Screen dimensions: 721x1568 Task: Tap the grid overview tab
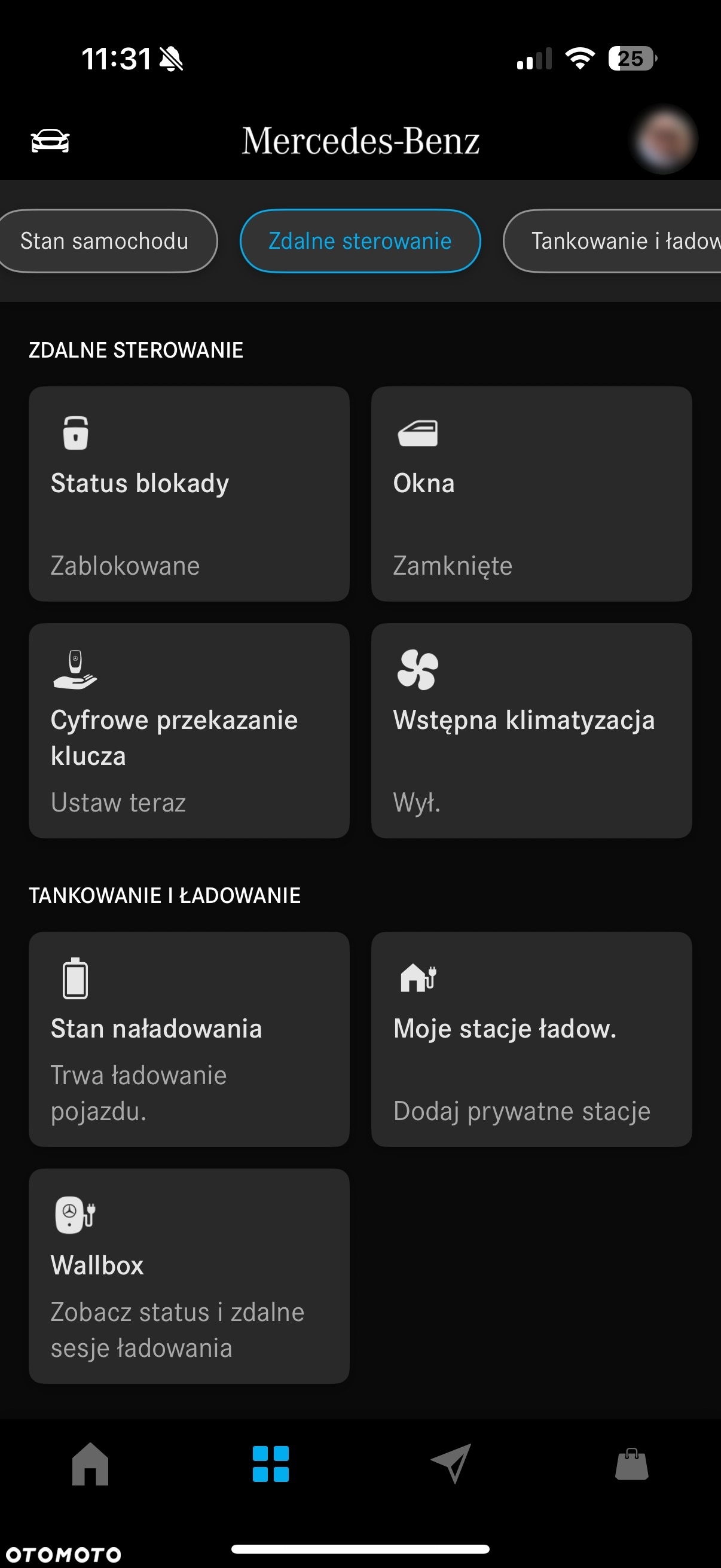point(271,1464)
